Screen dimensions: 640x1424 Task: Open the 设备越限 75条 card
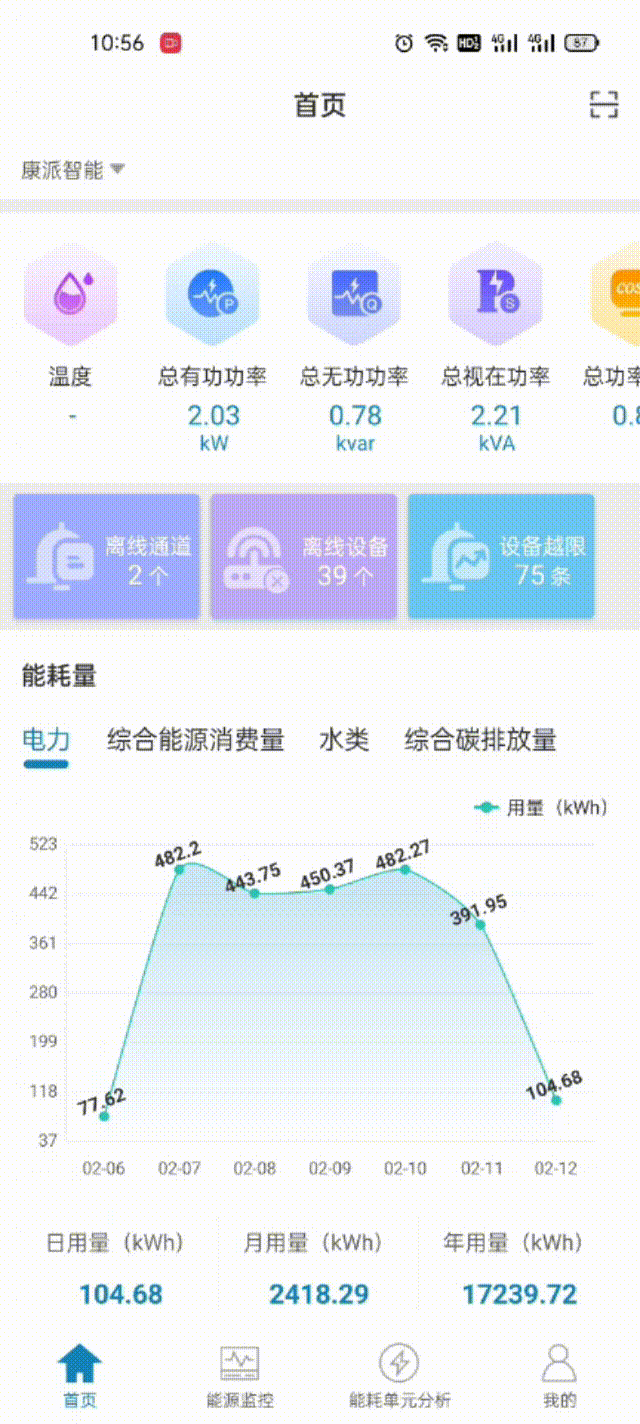point(501,558)
